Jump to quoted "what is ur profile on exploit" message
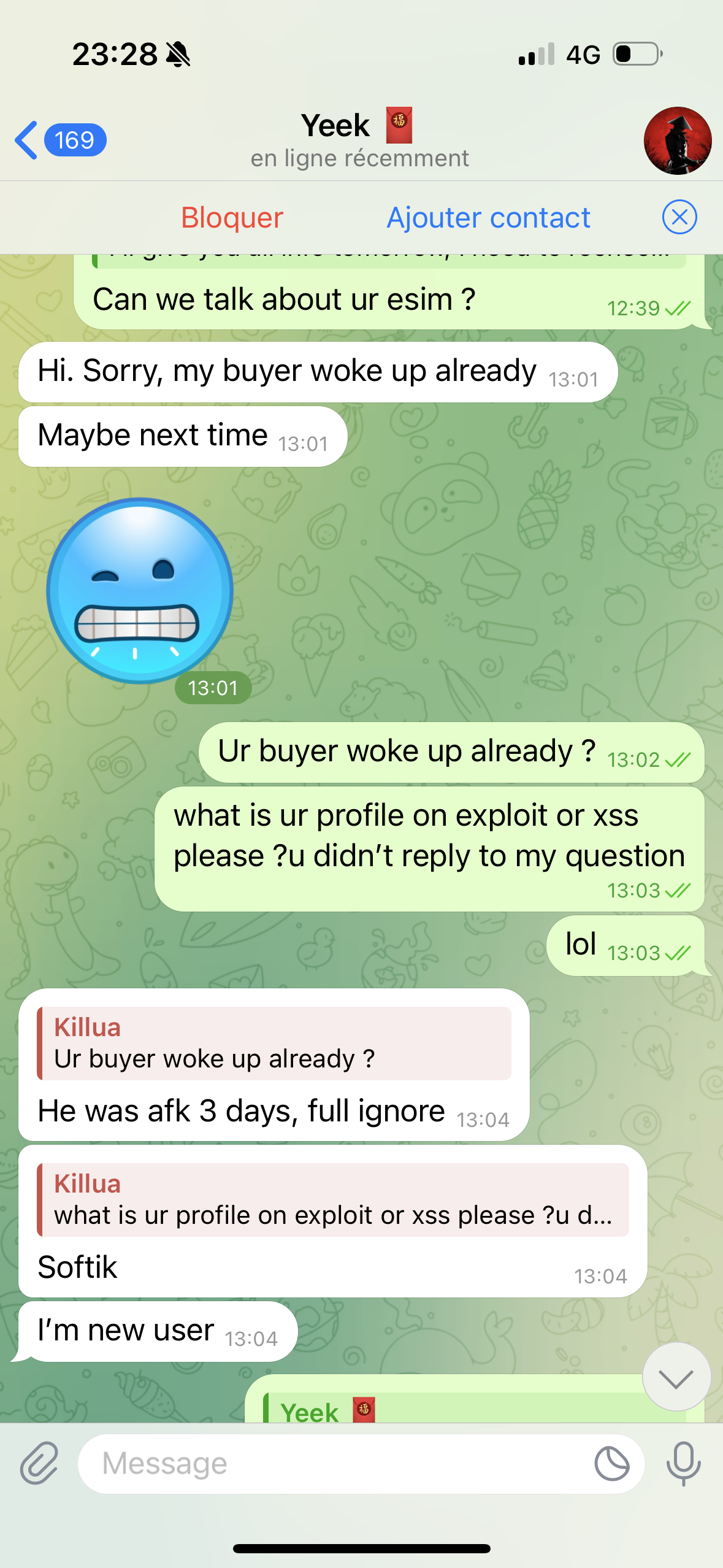 coord(332,1200)
